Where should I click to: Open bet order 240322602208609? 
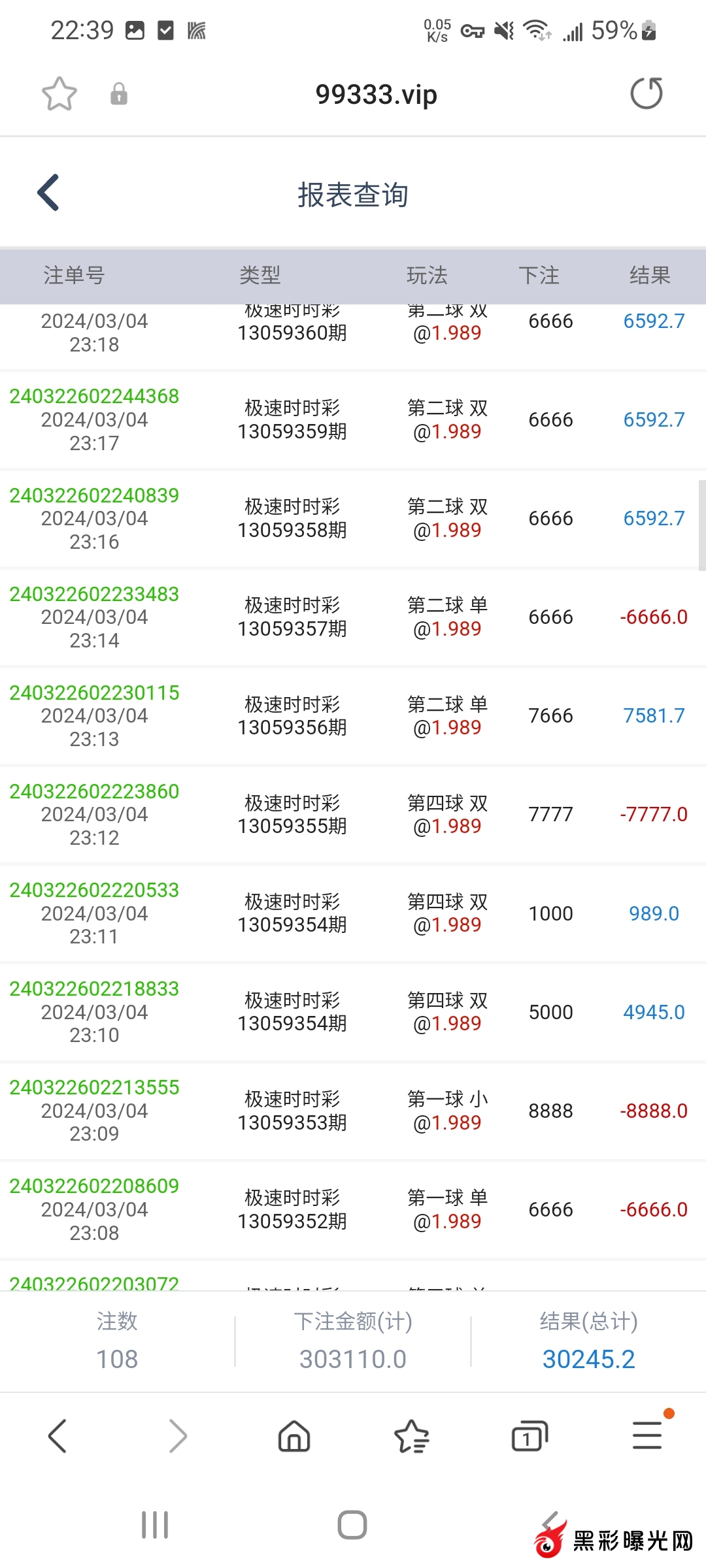pyautogui.click(x=94, y=1186)
